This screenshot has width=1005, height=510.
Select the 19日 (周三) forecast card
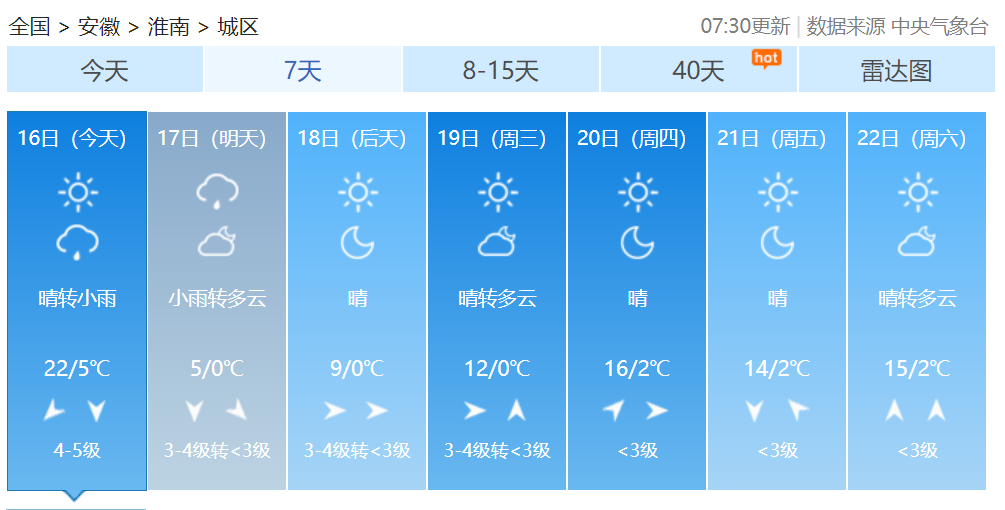pos(497,300)
